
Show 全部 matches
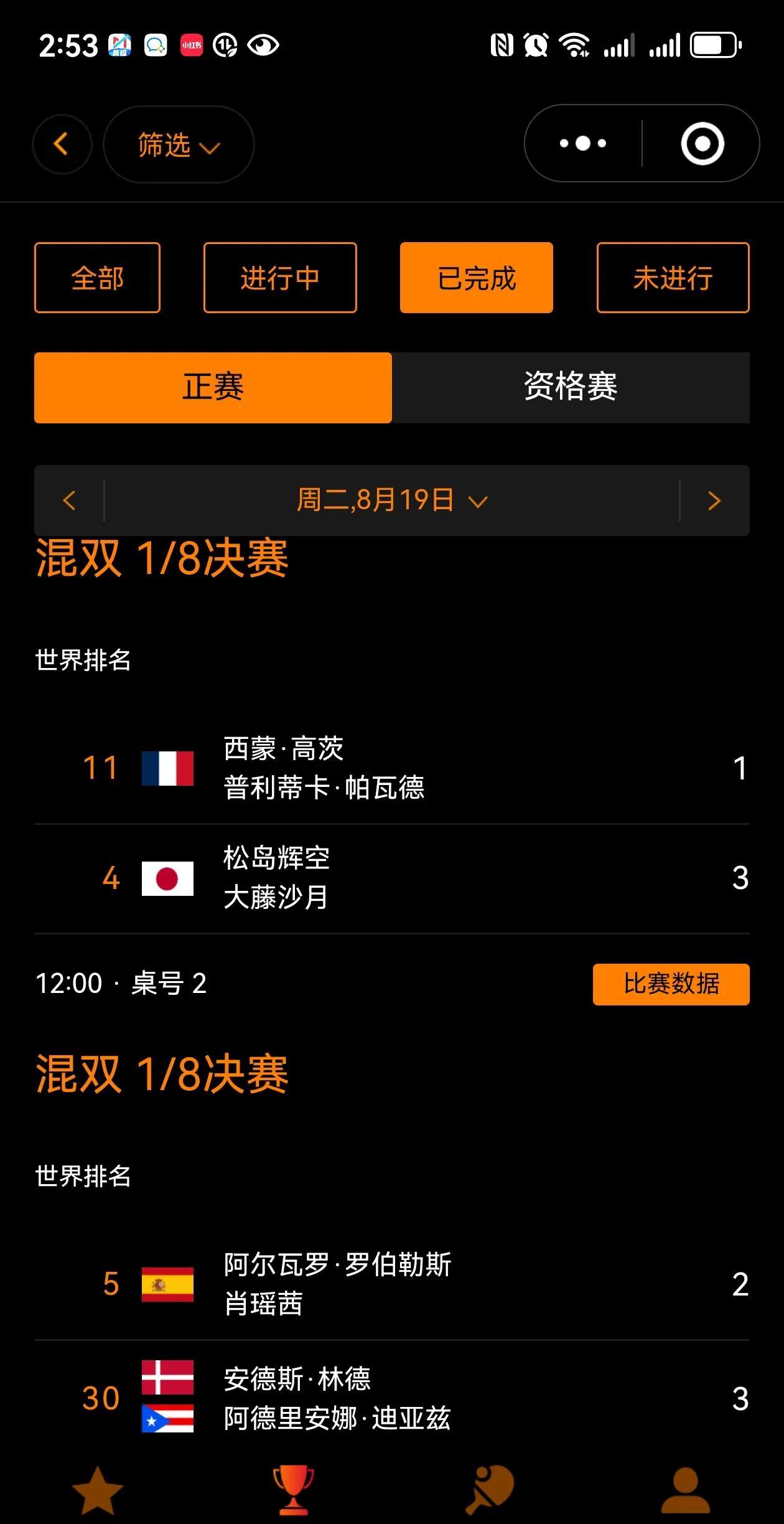coord(97,278)
